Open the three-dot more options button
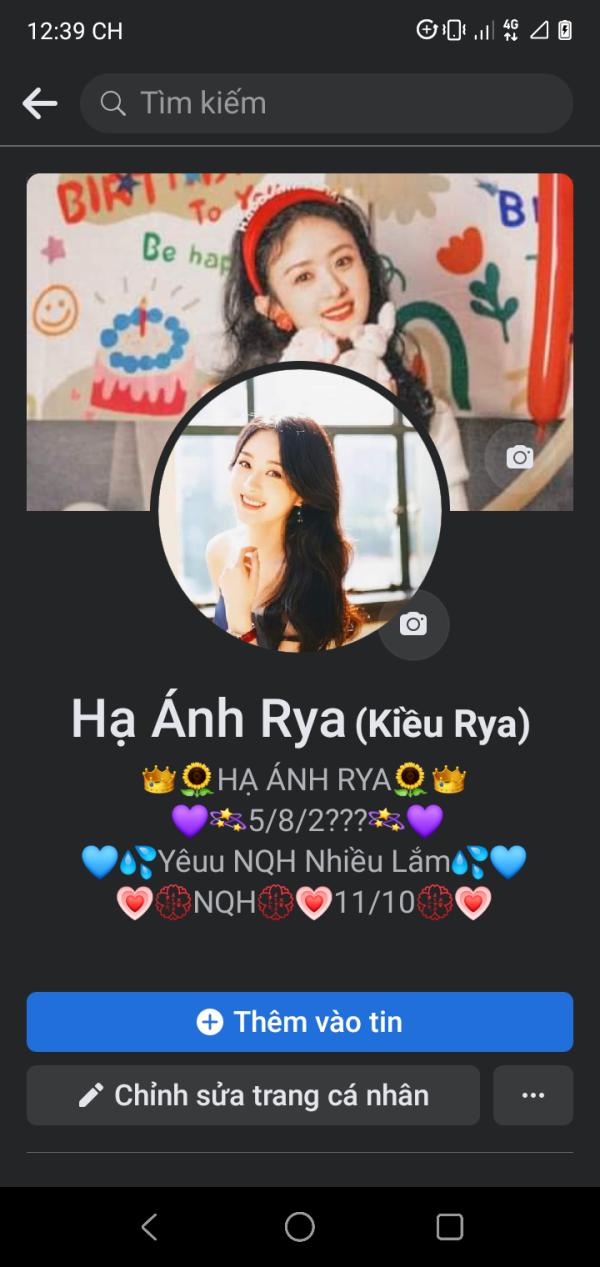600x1267 pixels. (533, 1095)
